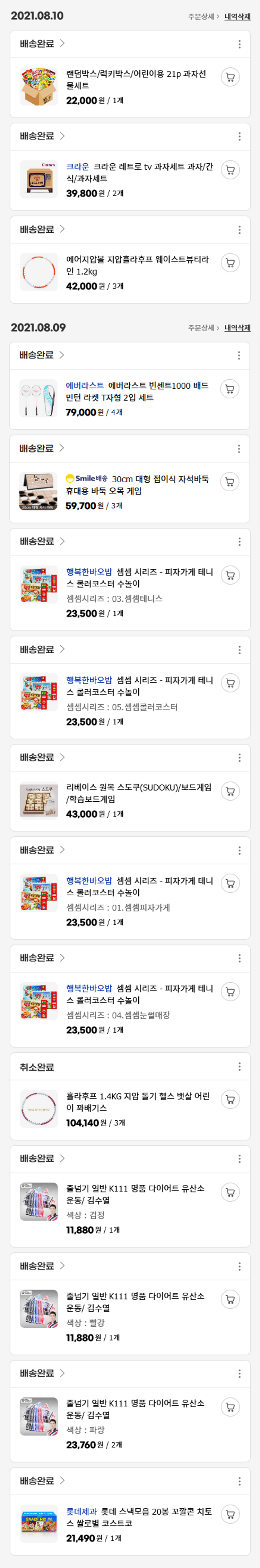The height and width of the screenshot is (1568, 260).
Task: Tap 내역삭제 for the 2021.08.10 orders
Action: [237, 16]
